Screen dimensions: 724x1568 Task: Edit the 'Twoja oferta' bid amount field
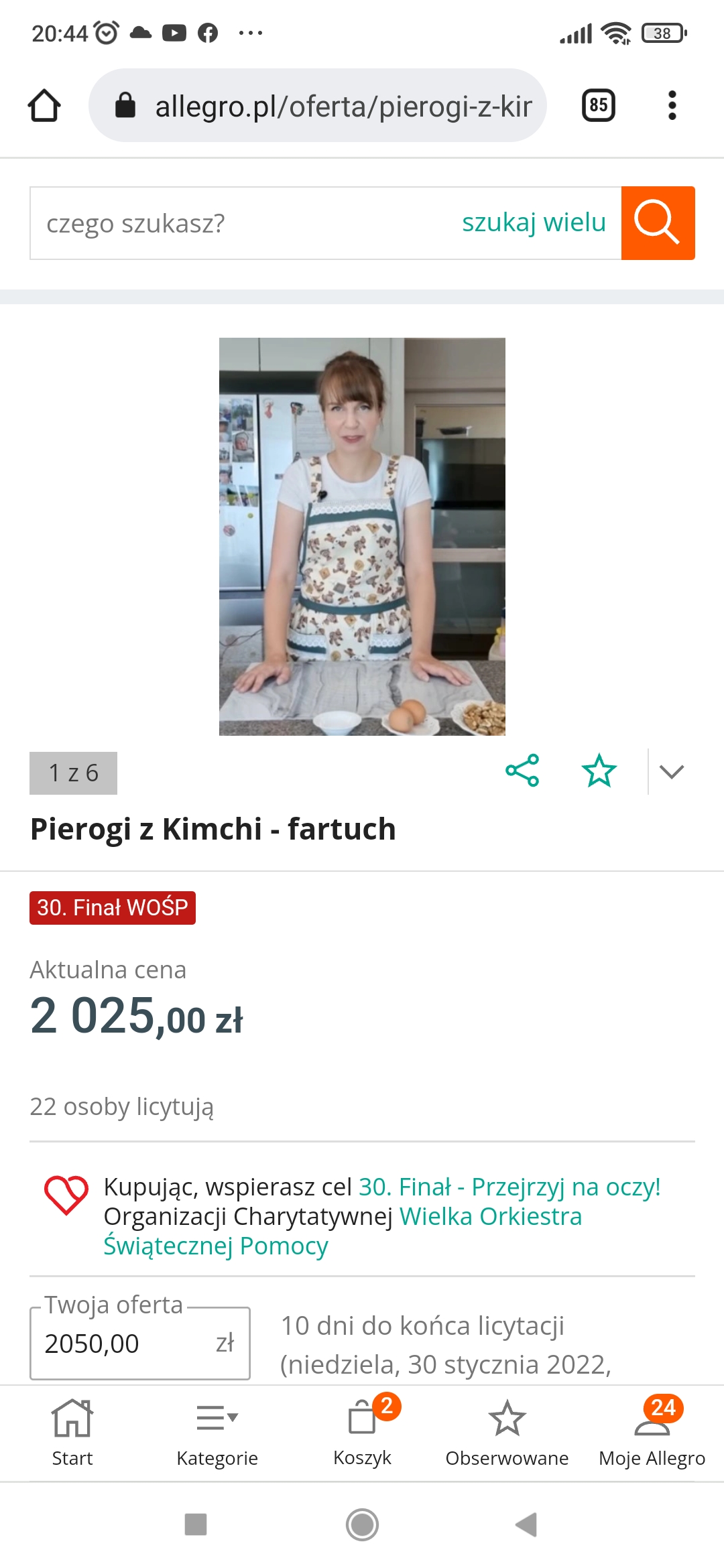127,1344
